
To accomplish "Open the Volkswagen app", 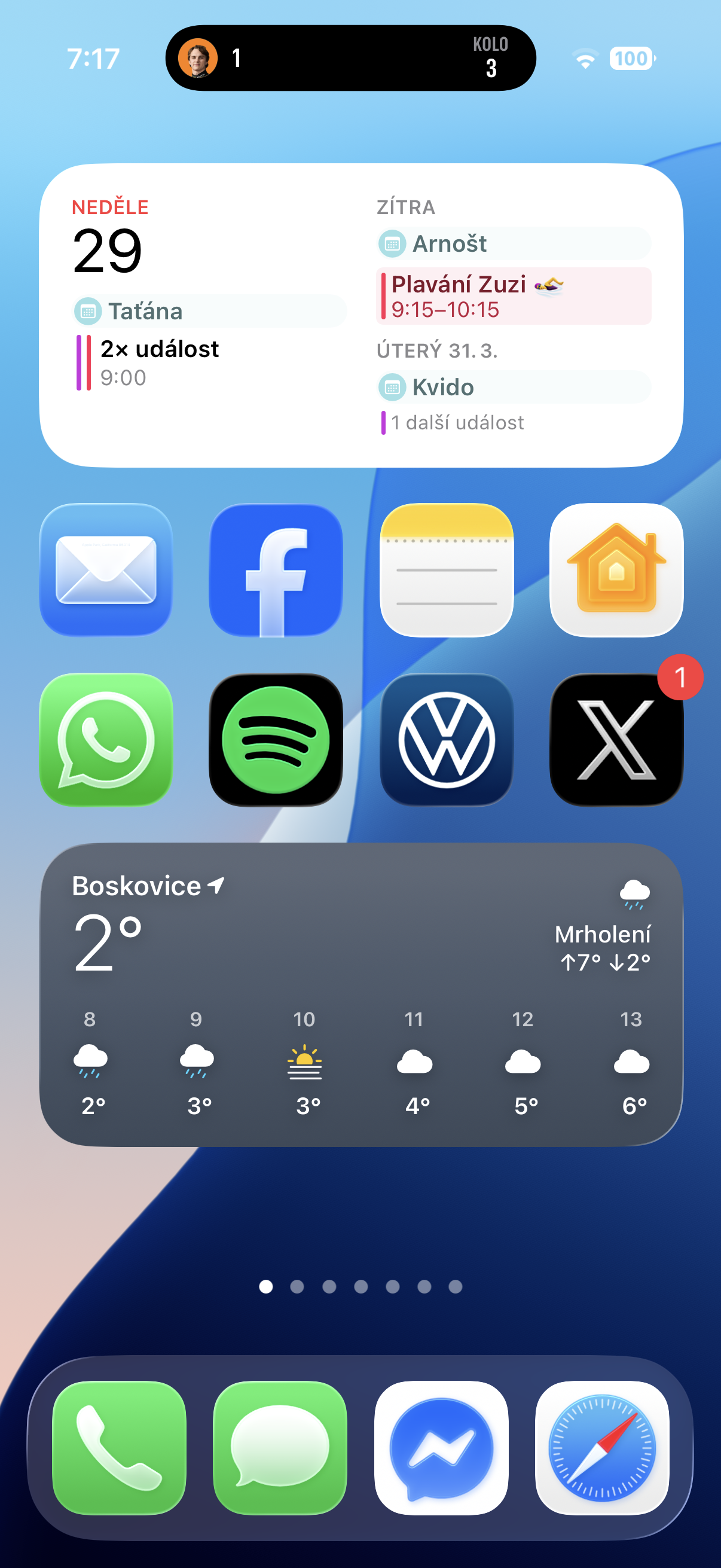I will [x=447, y=740].
